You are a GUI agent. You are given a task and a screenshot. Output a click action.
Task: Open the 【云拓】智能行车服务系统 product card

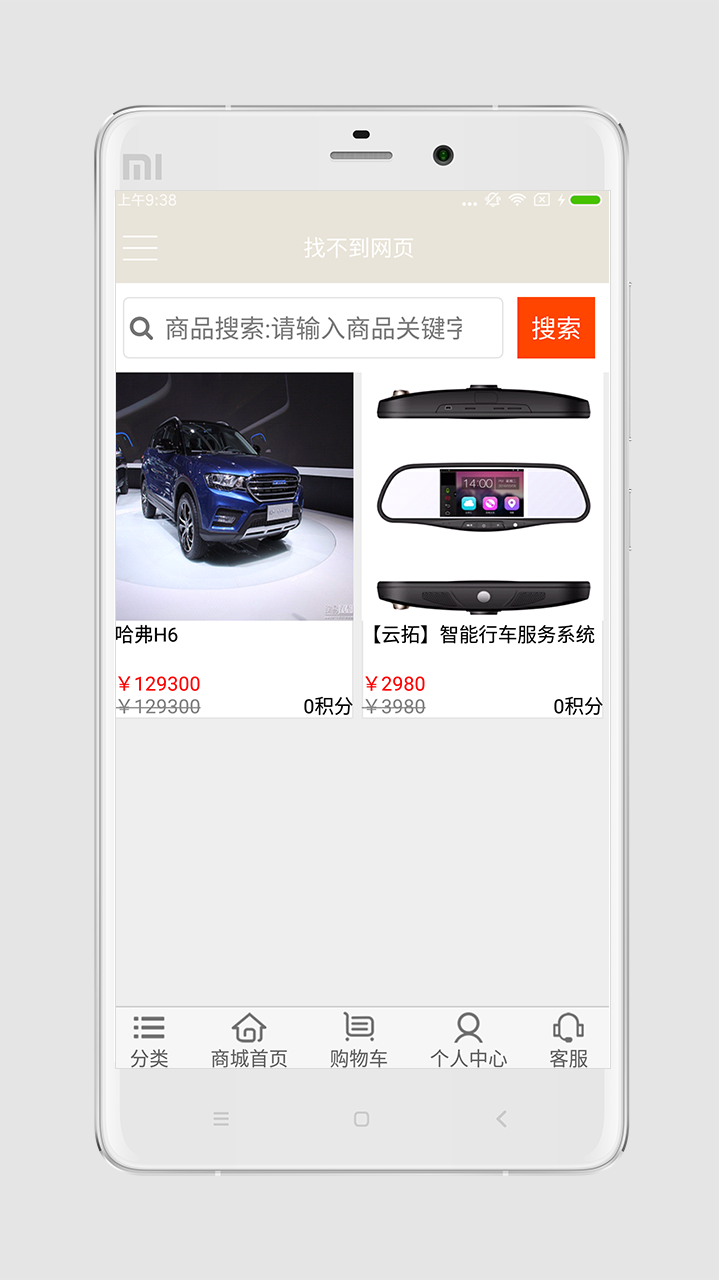[x=482, y=545]
